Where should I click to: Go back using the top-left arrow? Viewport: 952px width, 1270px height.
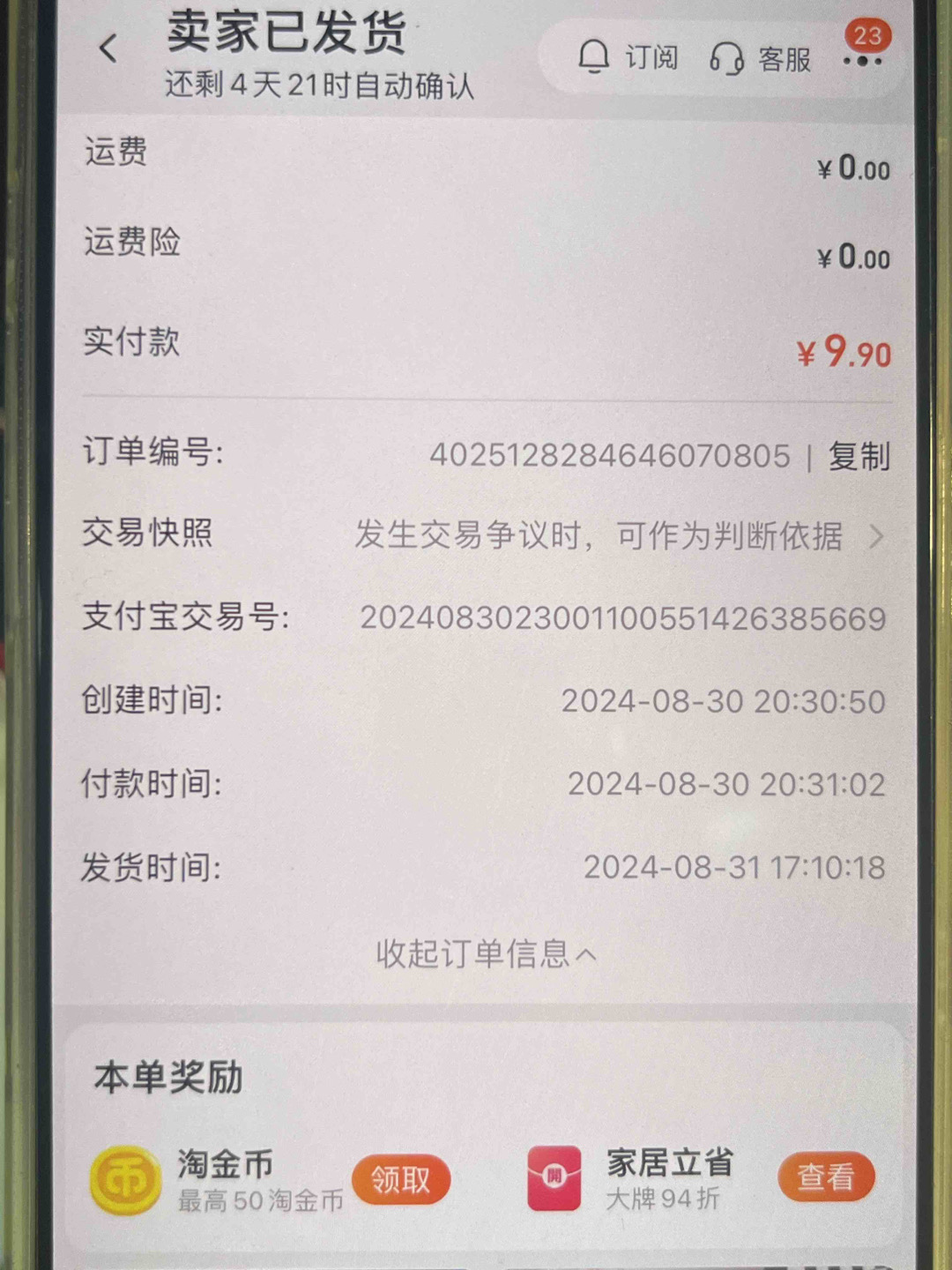[x=108, y=49]
